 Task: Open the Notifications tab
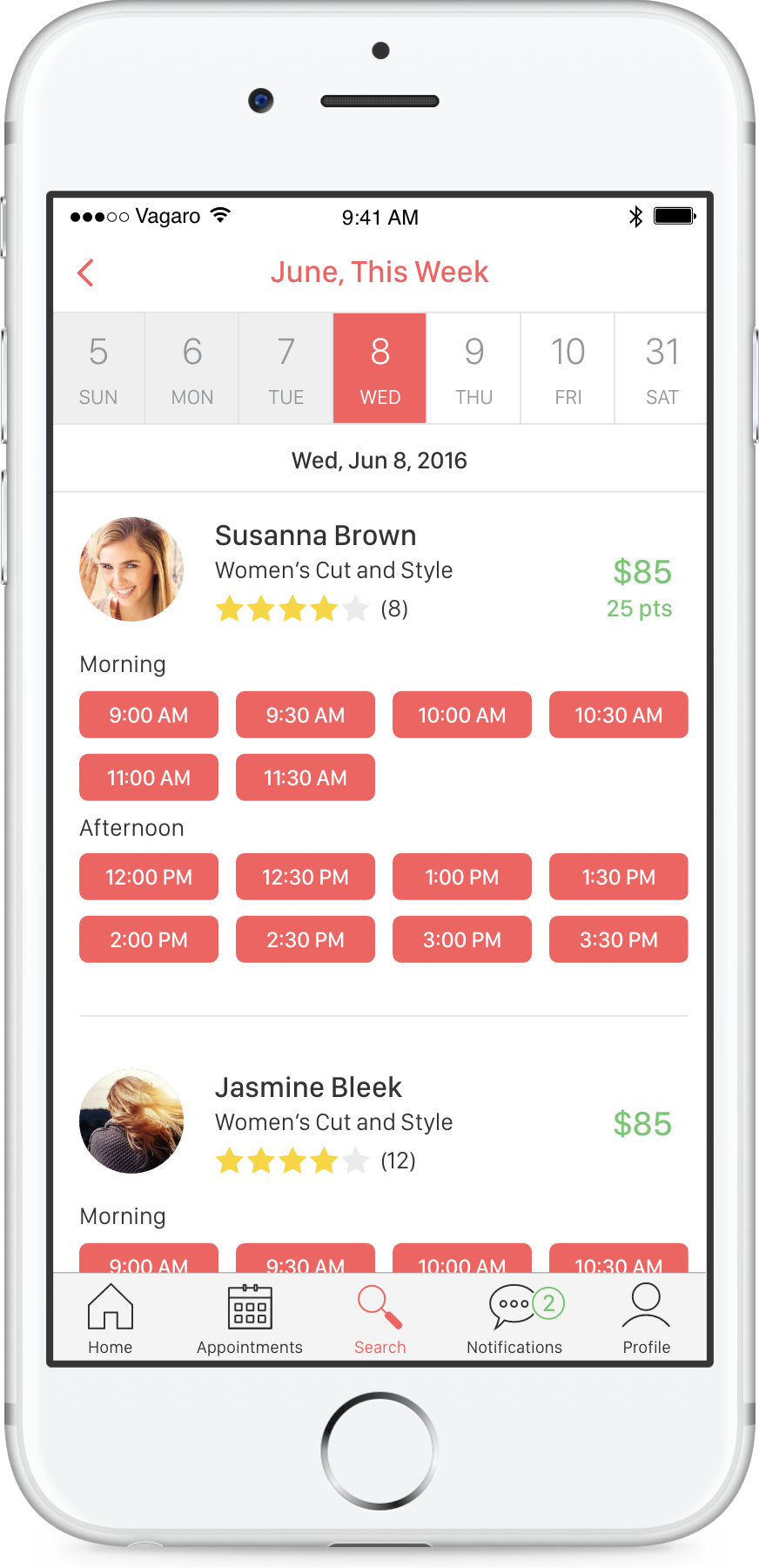514,1319
